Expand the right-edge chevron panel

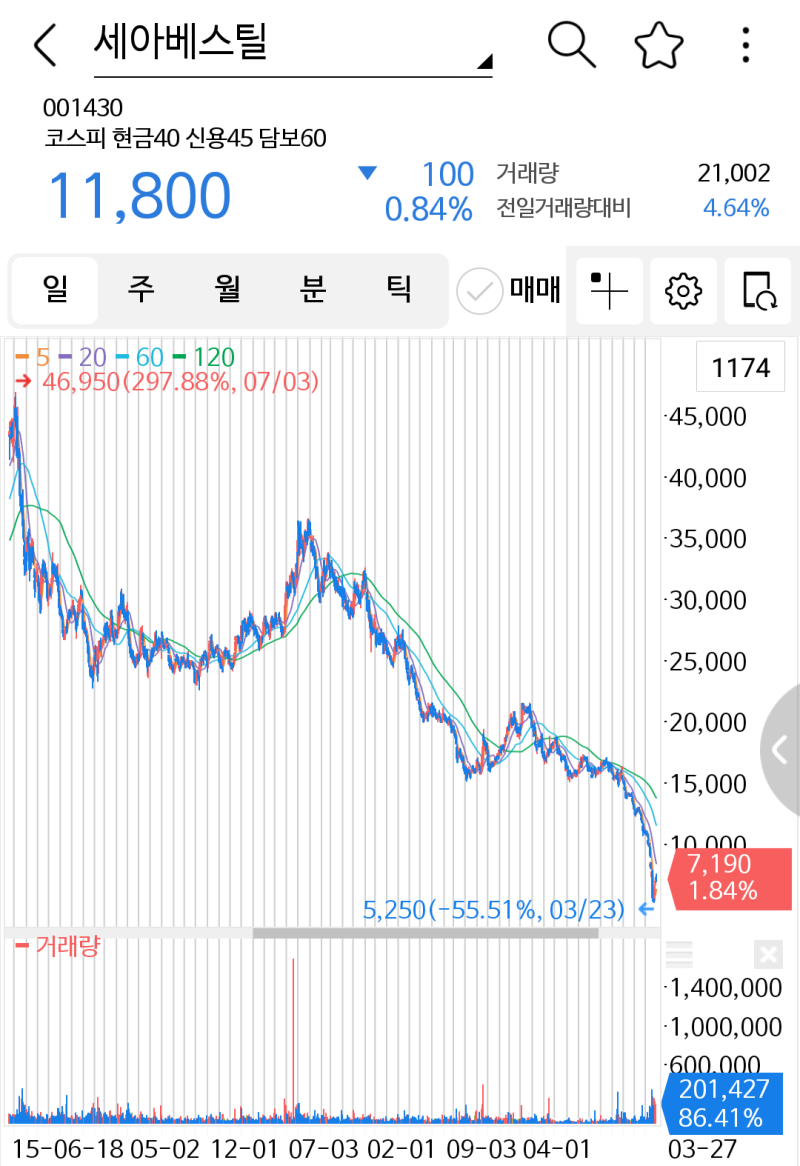(778, 750)
